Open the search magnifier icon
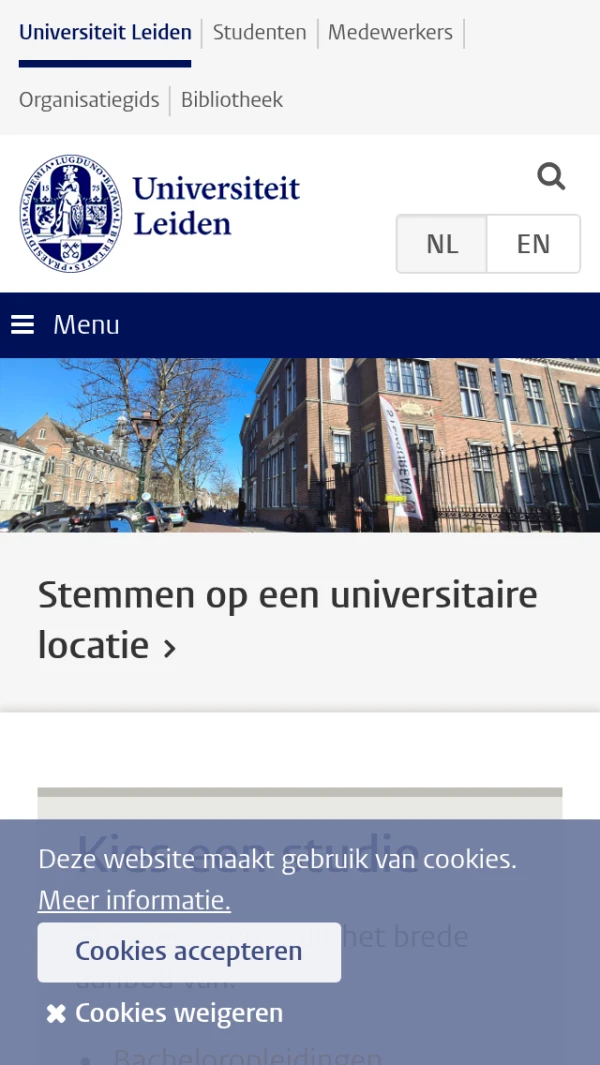 coord(551,177)
